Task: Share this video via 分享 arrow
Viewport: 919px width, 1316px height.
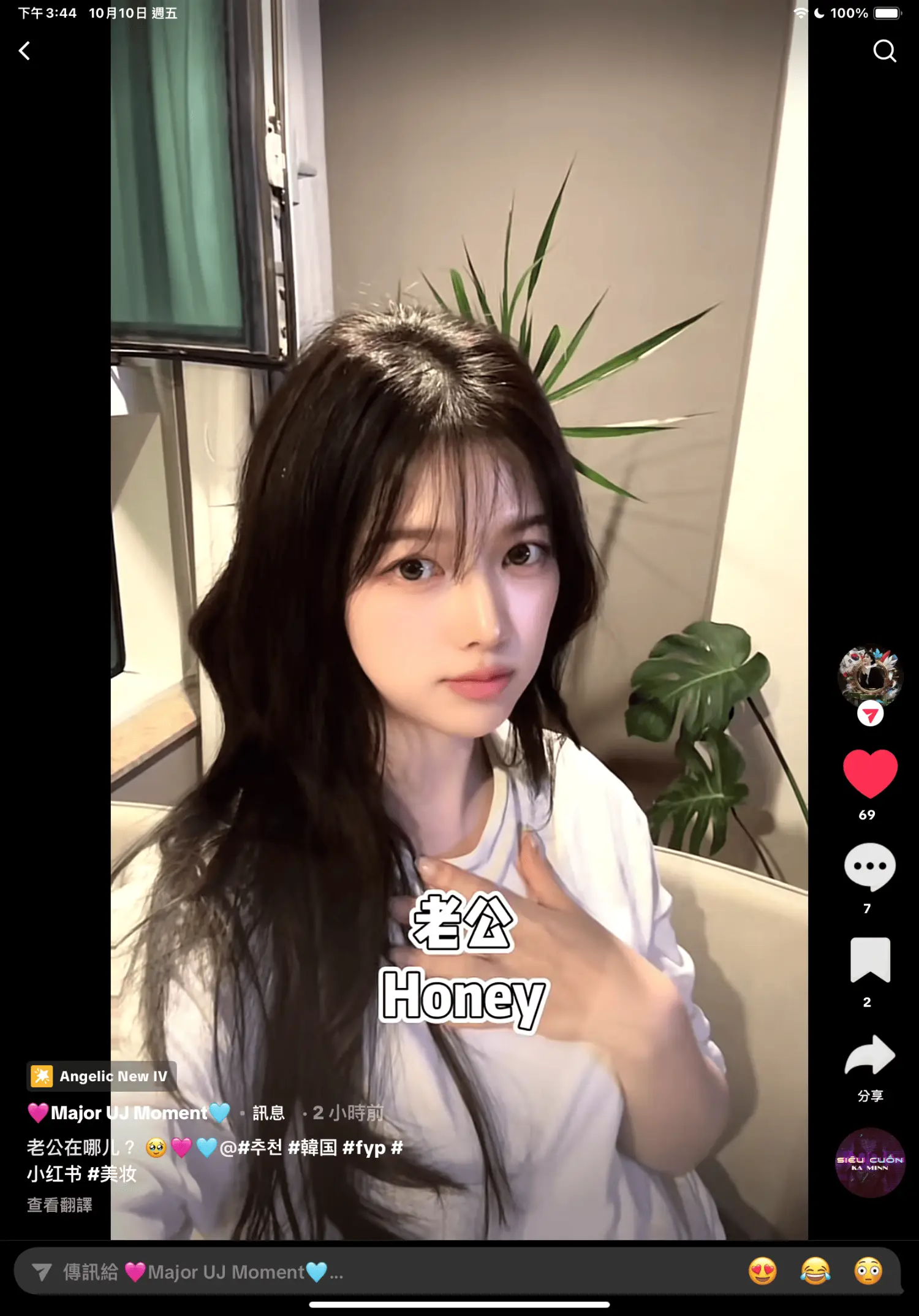Action: pyautogui.click(x=869, y=1055)
